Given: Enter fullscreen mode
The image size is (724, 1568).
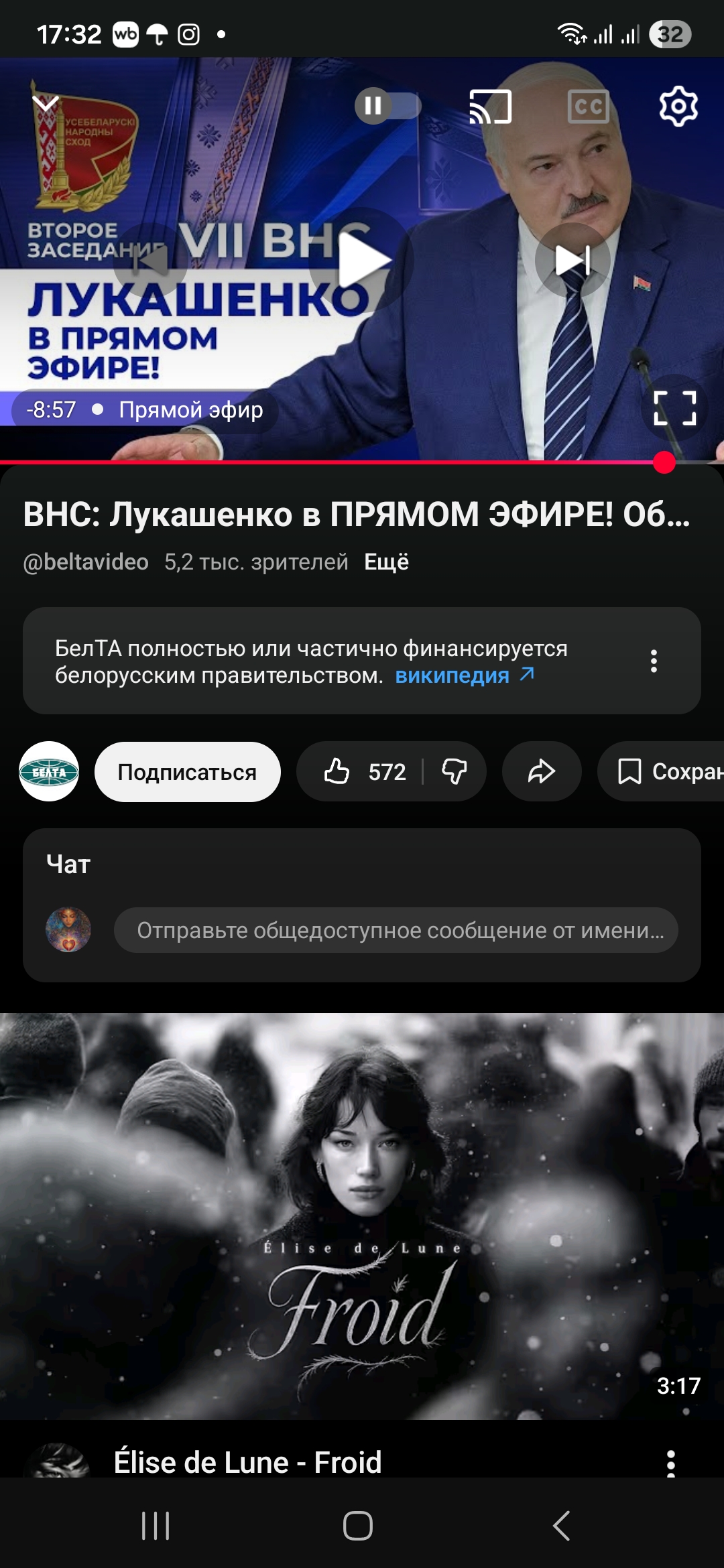Looking at the screenshot, I should (674, 408).
